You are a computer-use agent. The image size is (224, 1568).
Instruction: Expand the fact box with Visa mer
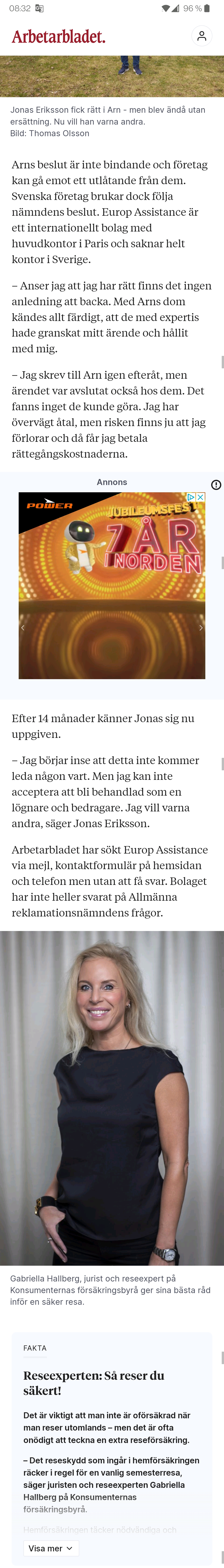[x=51, y=1548]
